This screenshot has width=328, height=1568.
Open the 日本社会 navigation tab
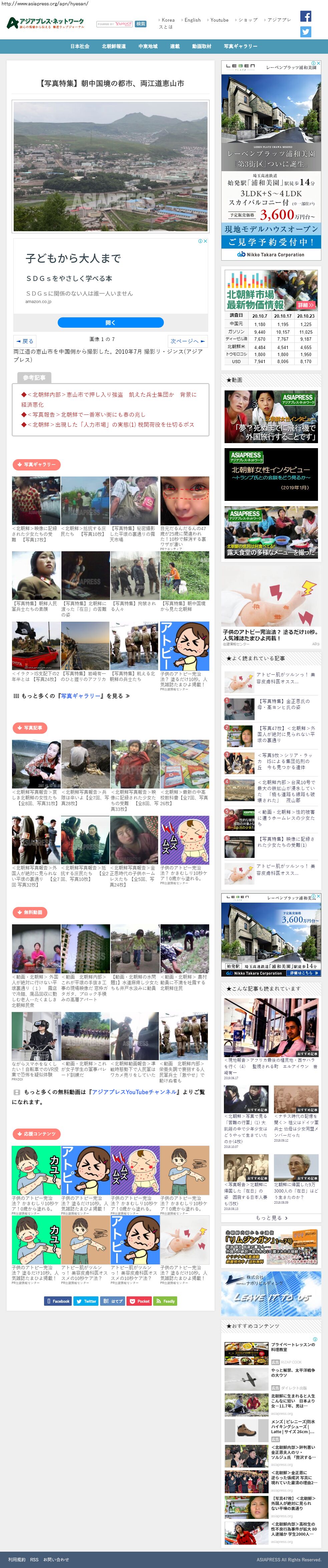(x=80, y=46)
